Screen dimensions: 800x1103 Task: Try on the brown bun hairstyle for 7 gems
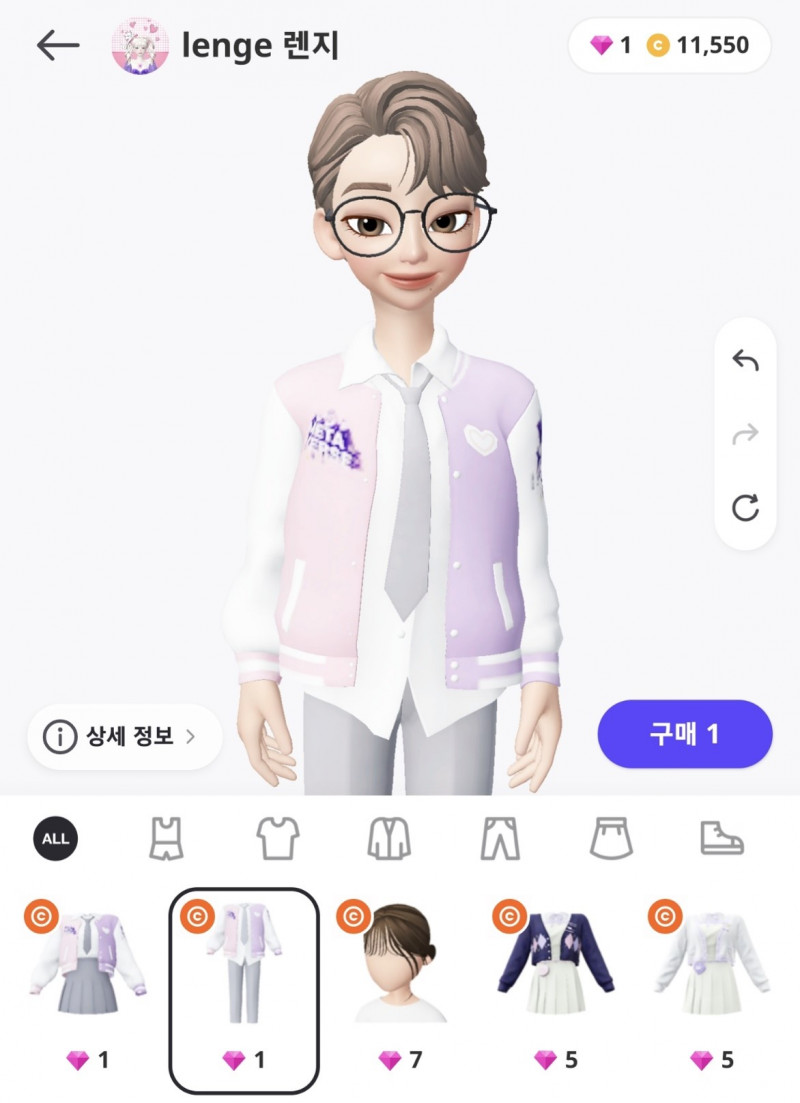[x=400, y=960]
